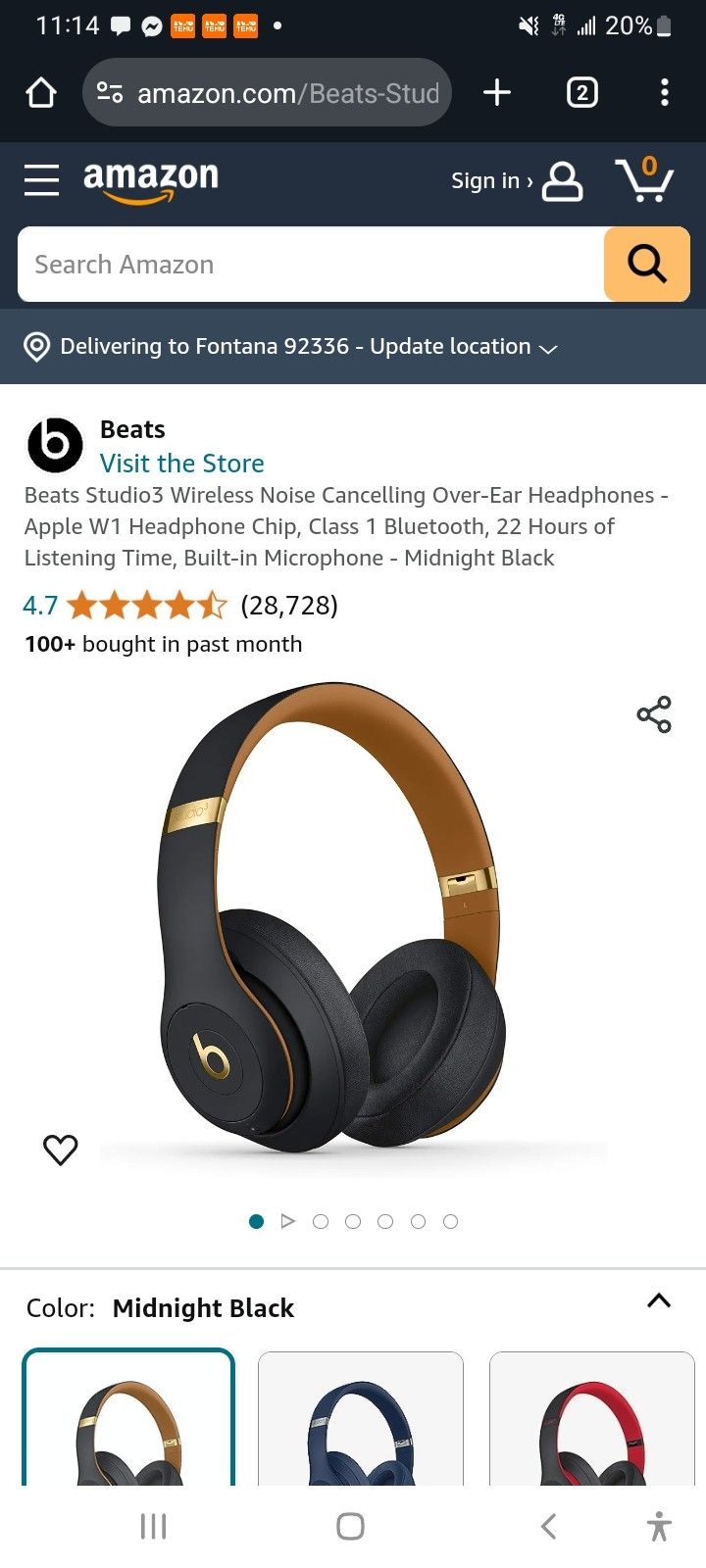The image size is (706, 1568).
Task: Collapse the Color options section
Action: tap(659, 1301)
